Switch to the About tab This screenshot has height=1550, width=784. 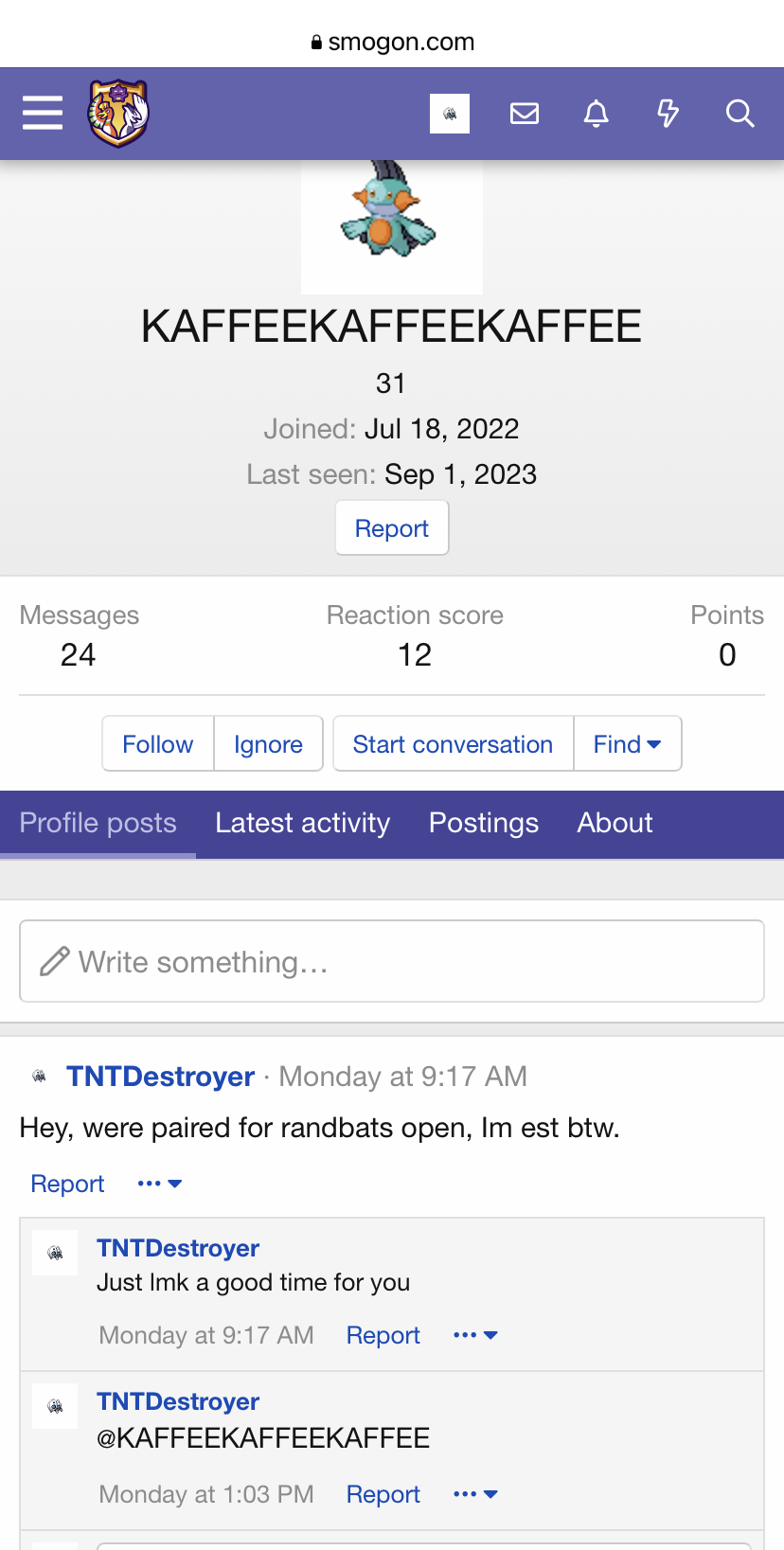[x=615, y=823]
